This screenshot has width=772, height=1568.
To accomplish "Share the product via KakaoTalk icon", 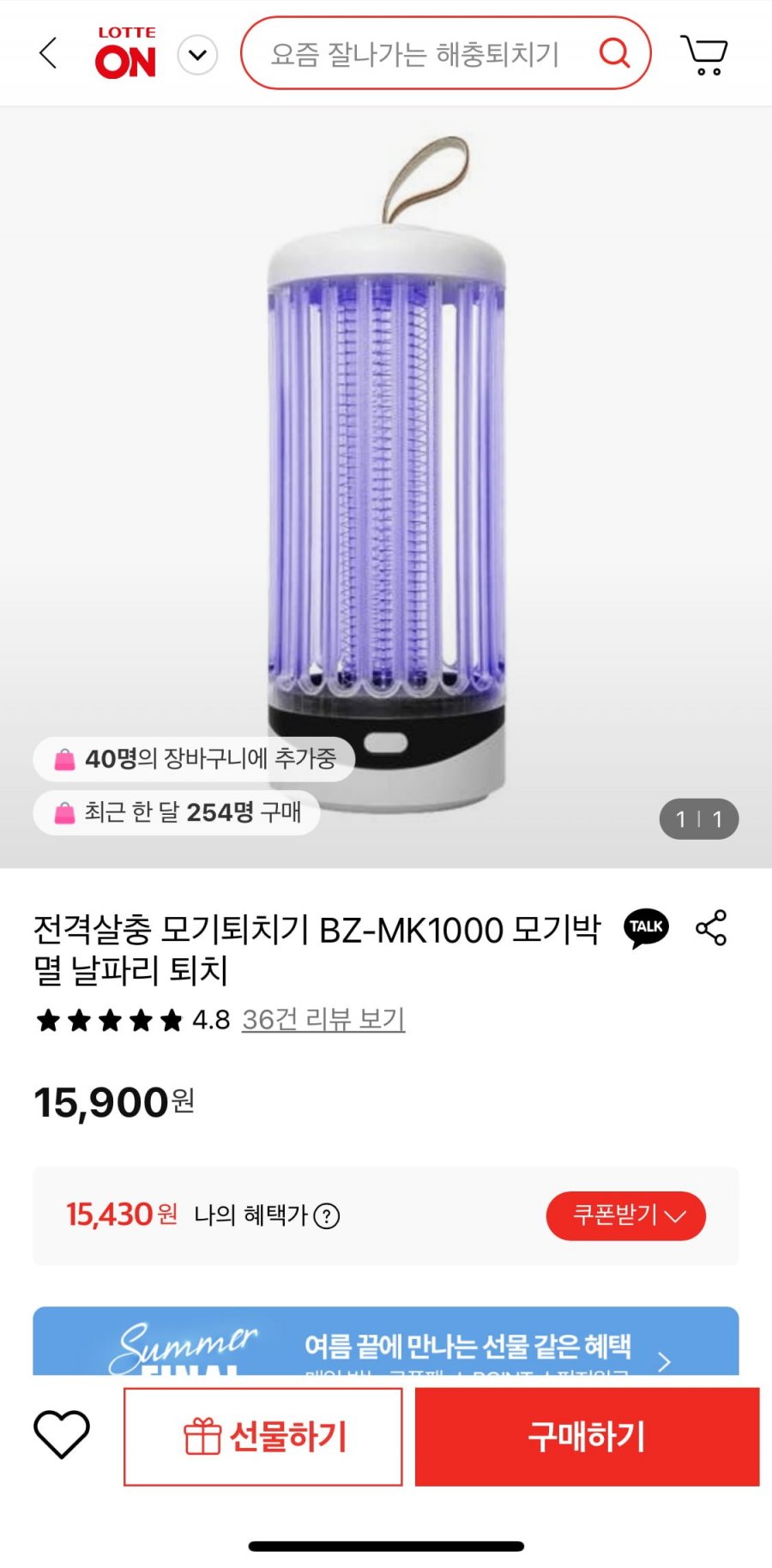I will [646, 928].
